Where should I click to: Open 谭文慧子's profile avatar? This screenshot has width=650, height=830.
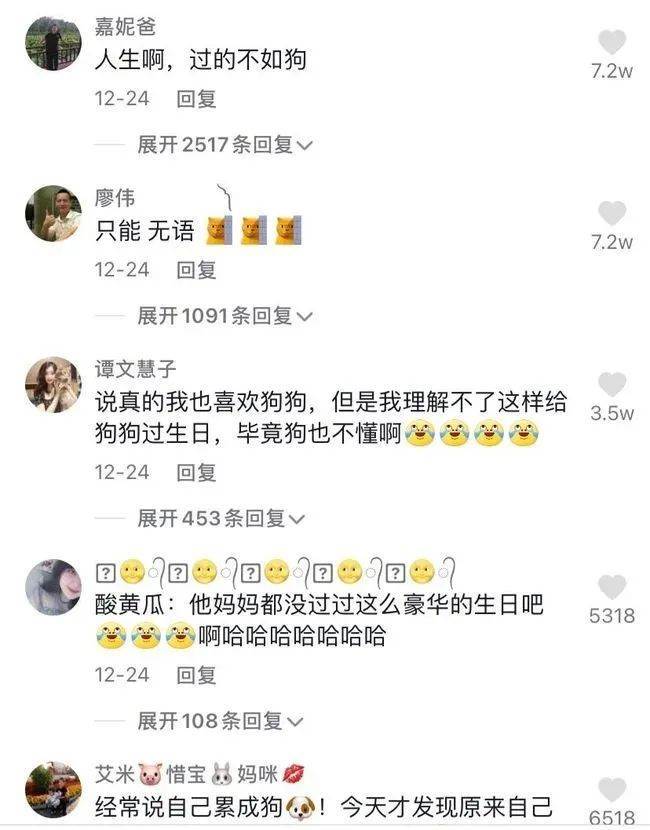53,384
